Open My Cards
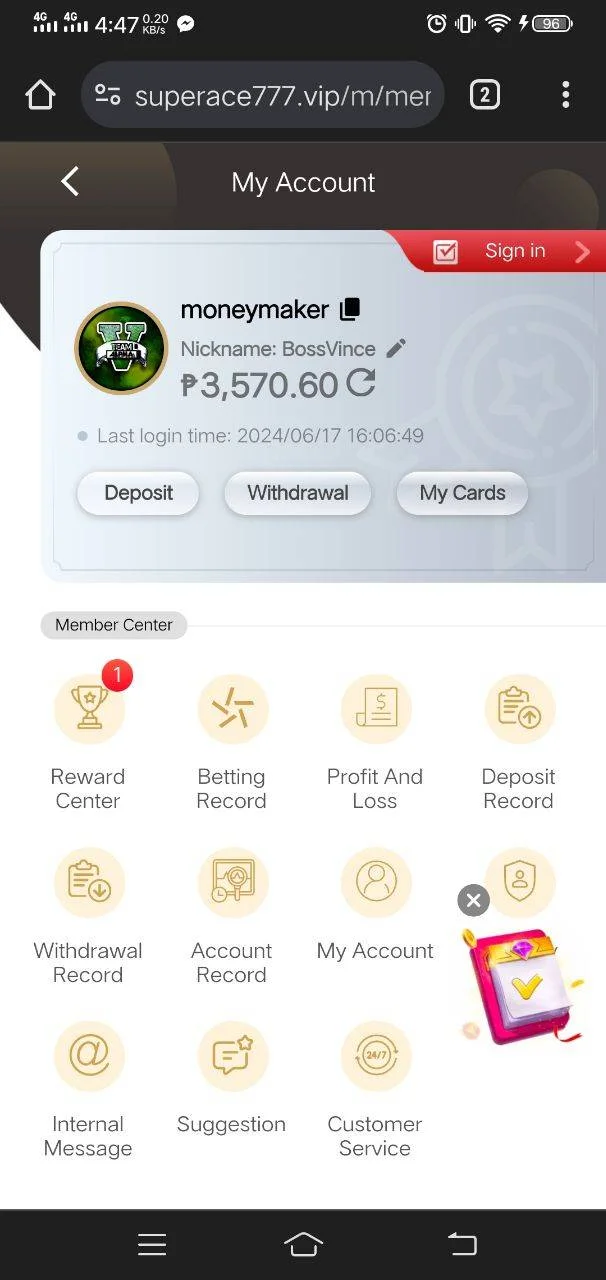This screenshot has height=1280, width=606. [x=462, y=493]
